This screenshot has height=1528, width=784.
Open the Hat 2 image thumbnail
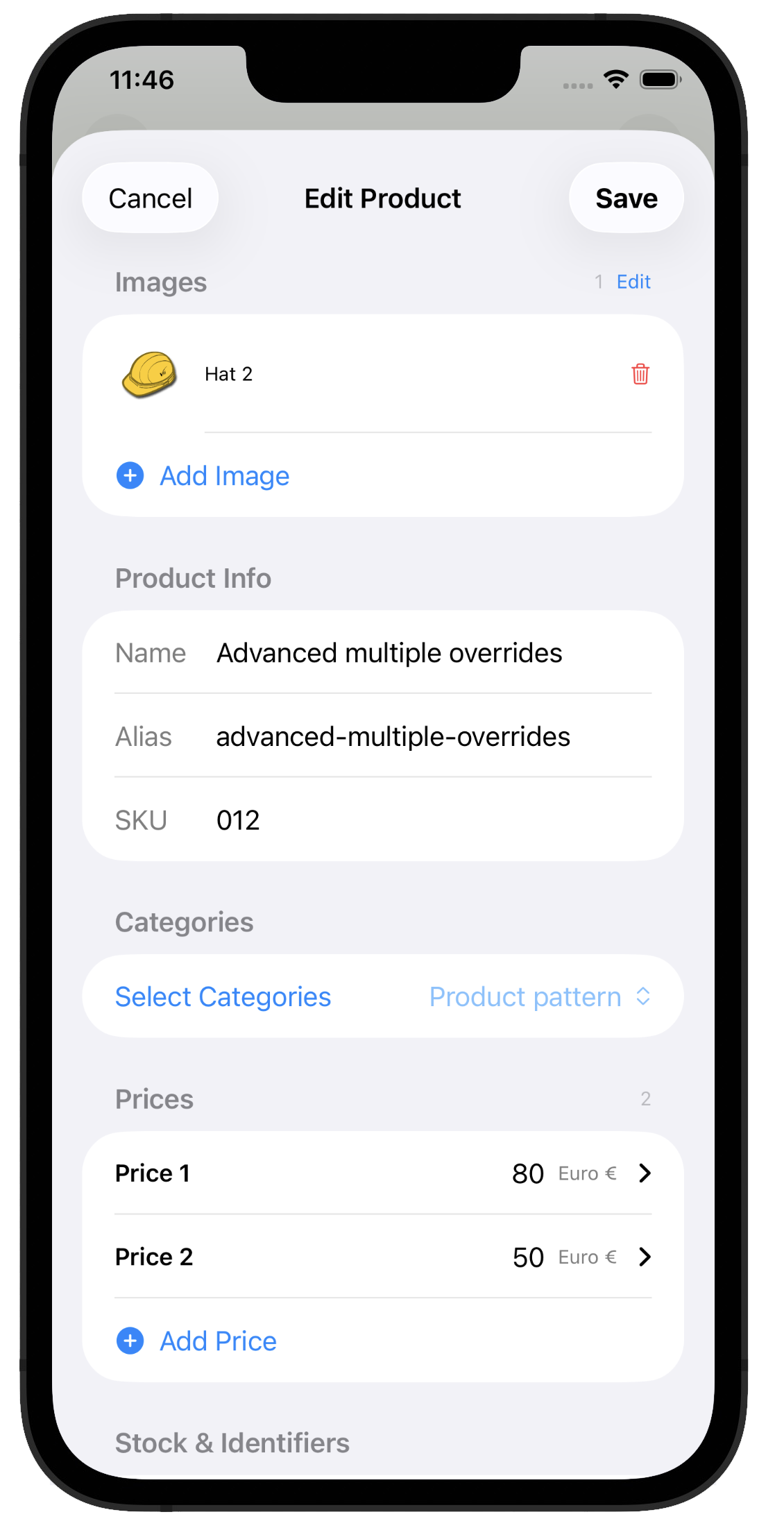150,374
